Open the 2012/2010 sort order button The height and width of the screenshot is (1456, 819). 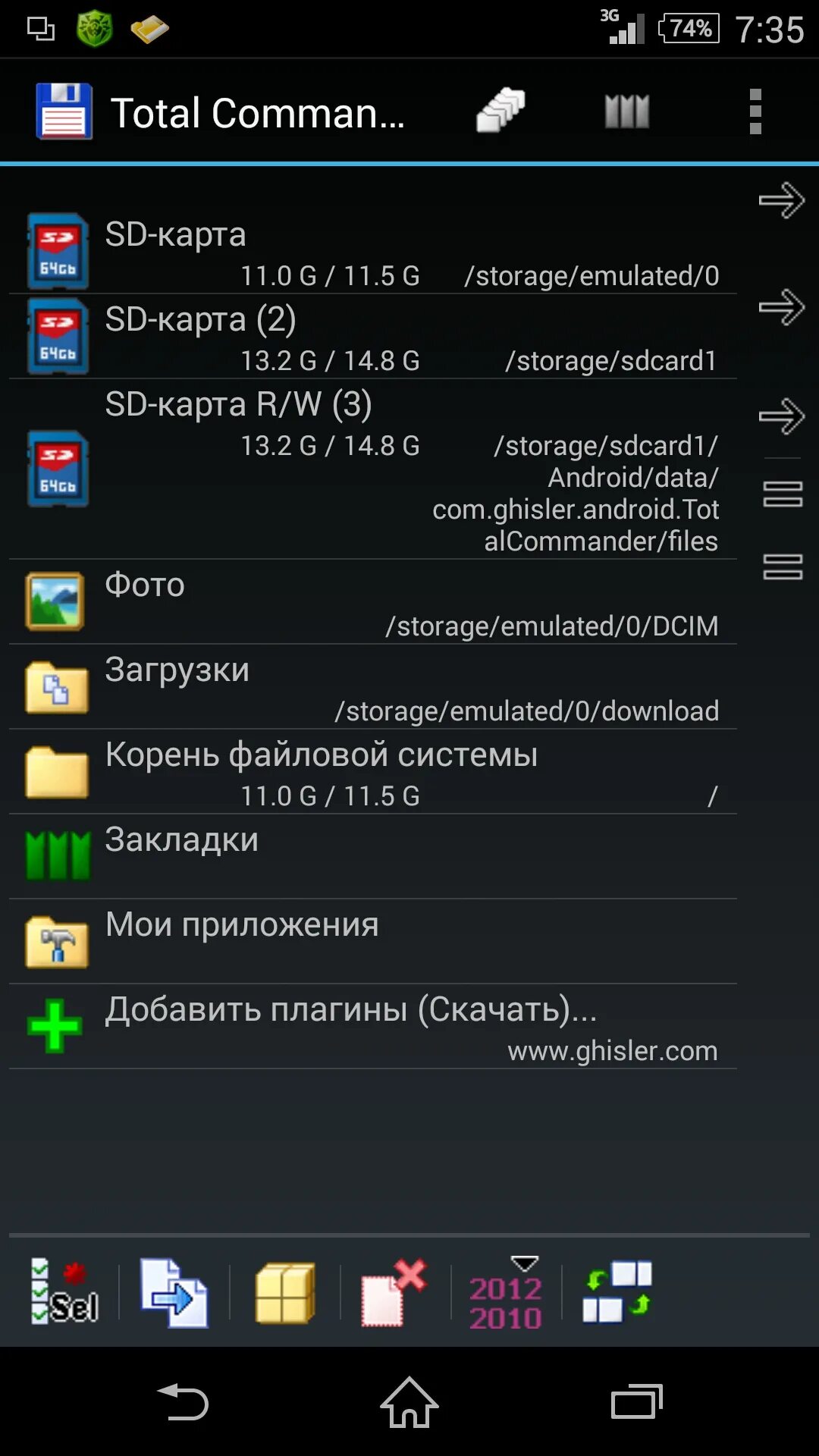[x=506, y=1294]
